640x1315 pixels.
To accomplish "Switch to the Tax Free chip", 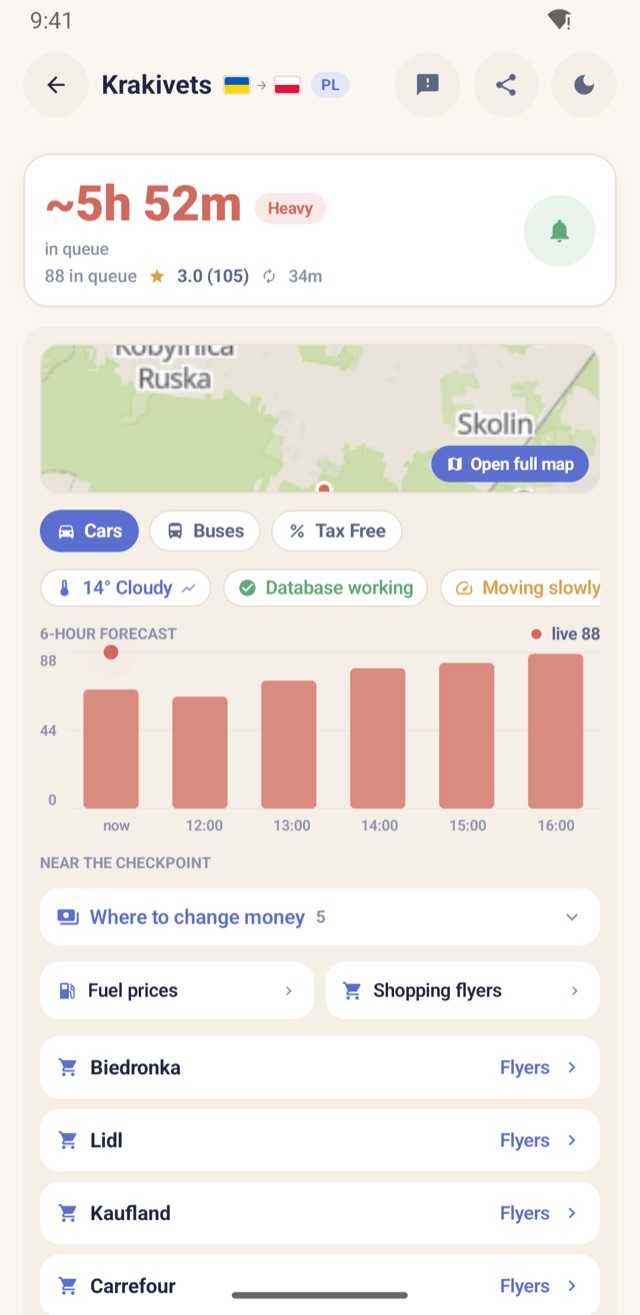I will tap(337, 531).
